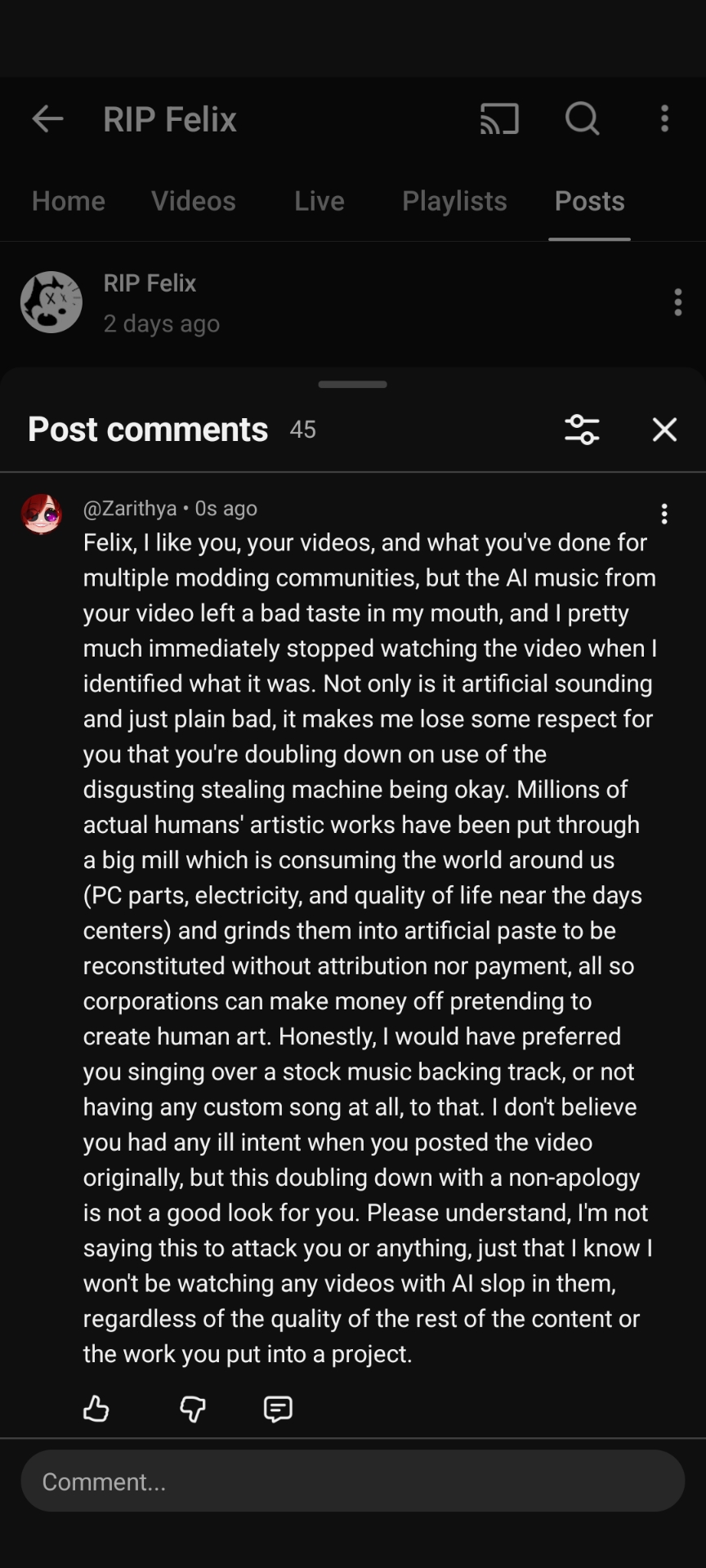Reply to Zarithya's comment

(278, 1409)
